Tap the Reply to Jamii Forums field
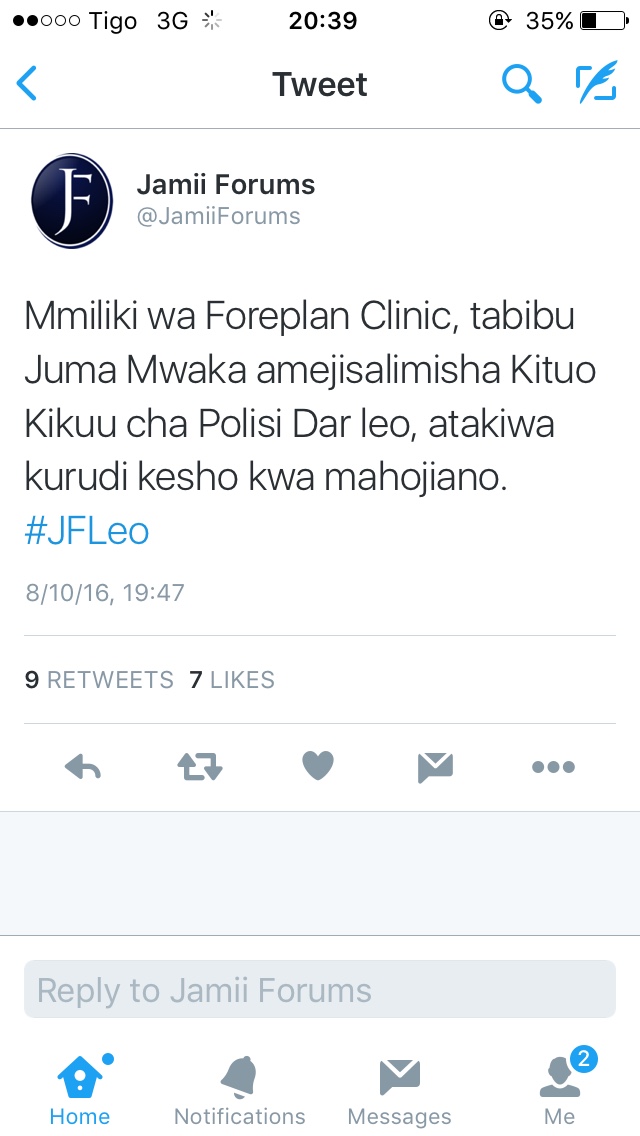The image size is (640, 1136). tap(320, 990)
